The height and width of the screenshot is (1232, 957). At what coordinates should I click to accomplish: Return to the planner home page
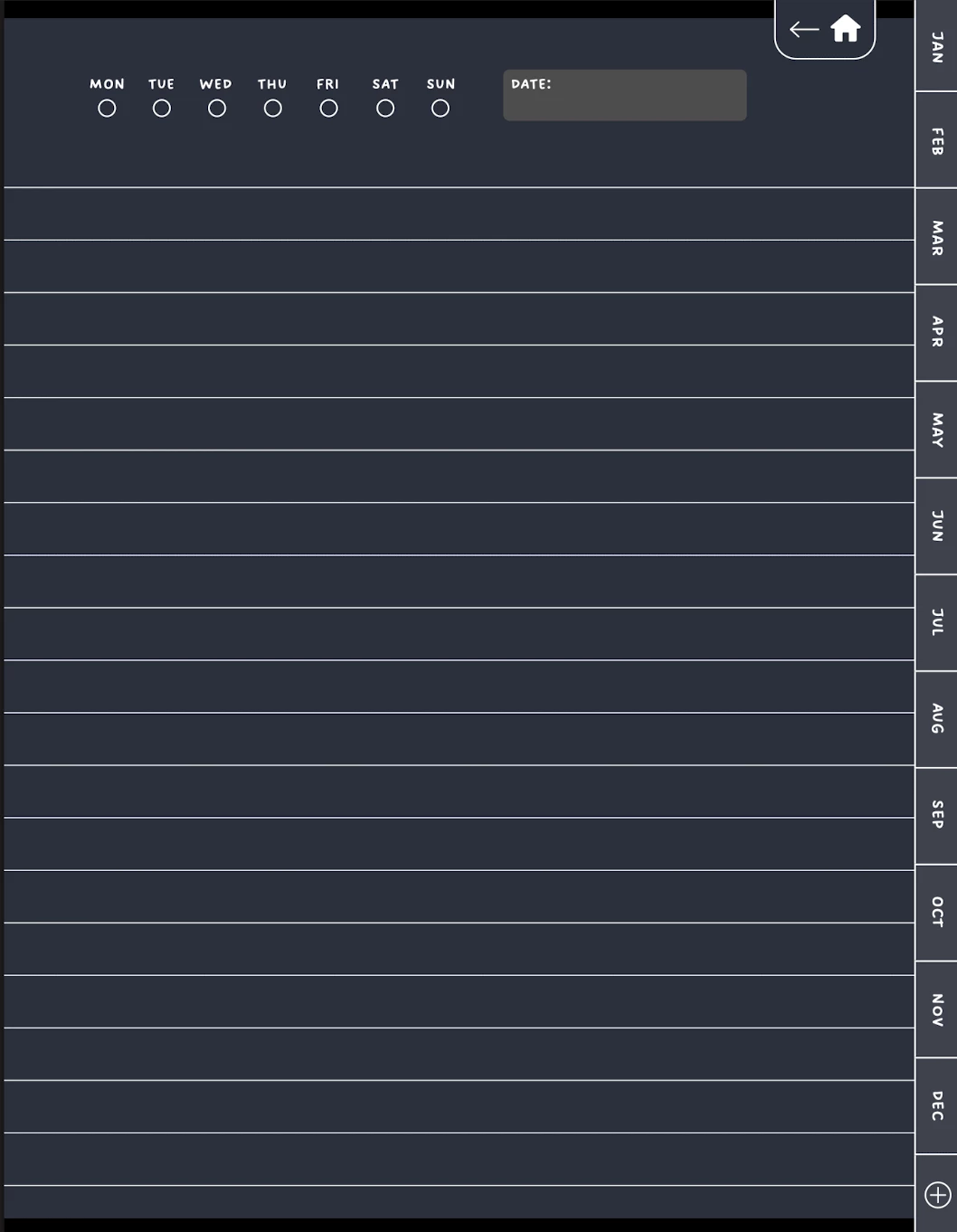click(x=846, y=29)
